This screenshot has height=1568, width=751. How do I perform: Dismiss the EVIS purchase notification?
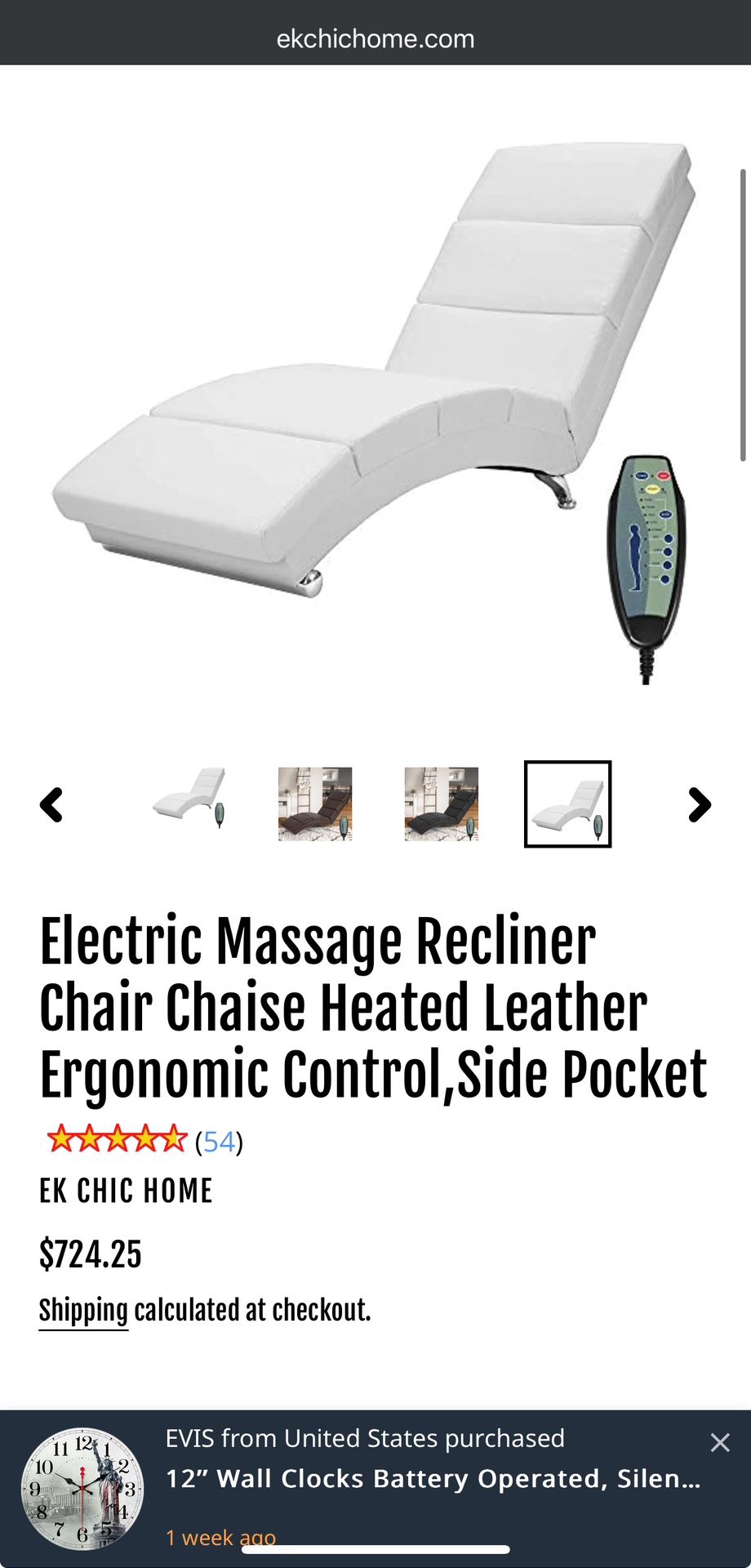pos(719,1443)
